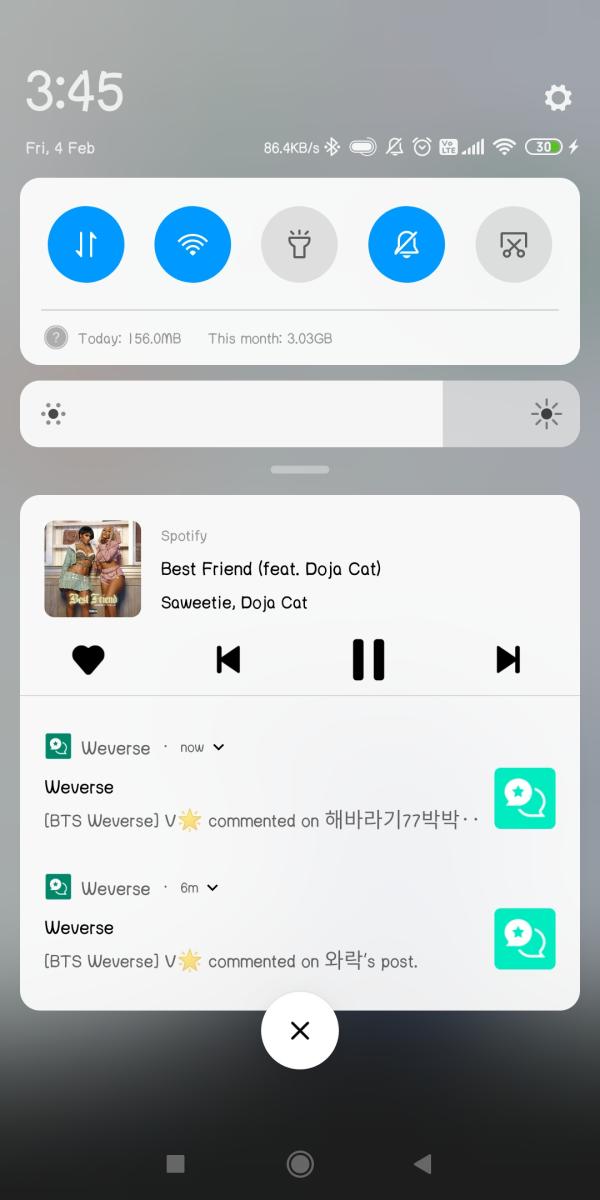Turn off the Wi-Fi toggle
This screenshot has height=1200, width=600.
pyautogui.click(x=193, y=245)
